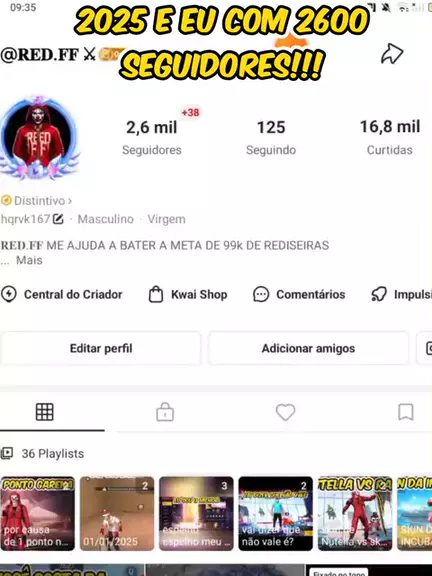Switch to the videos grid tab
The height and width of the screenshot is (576, 432).
click(44, 412)
